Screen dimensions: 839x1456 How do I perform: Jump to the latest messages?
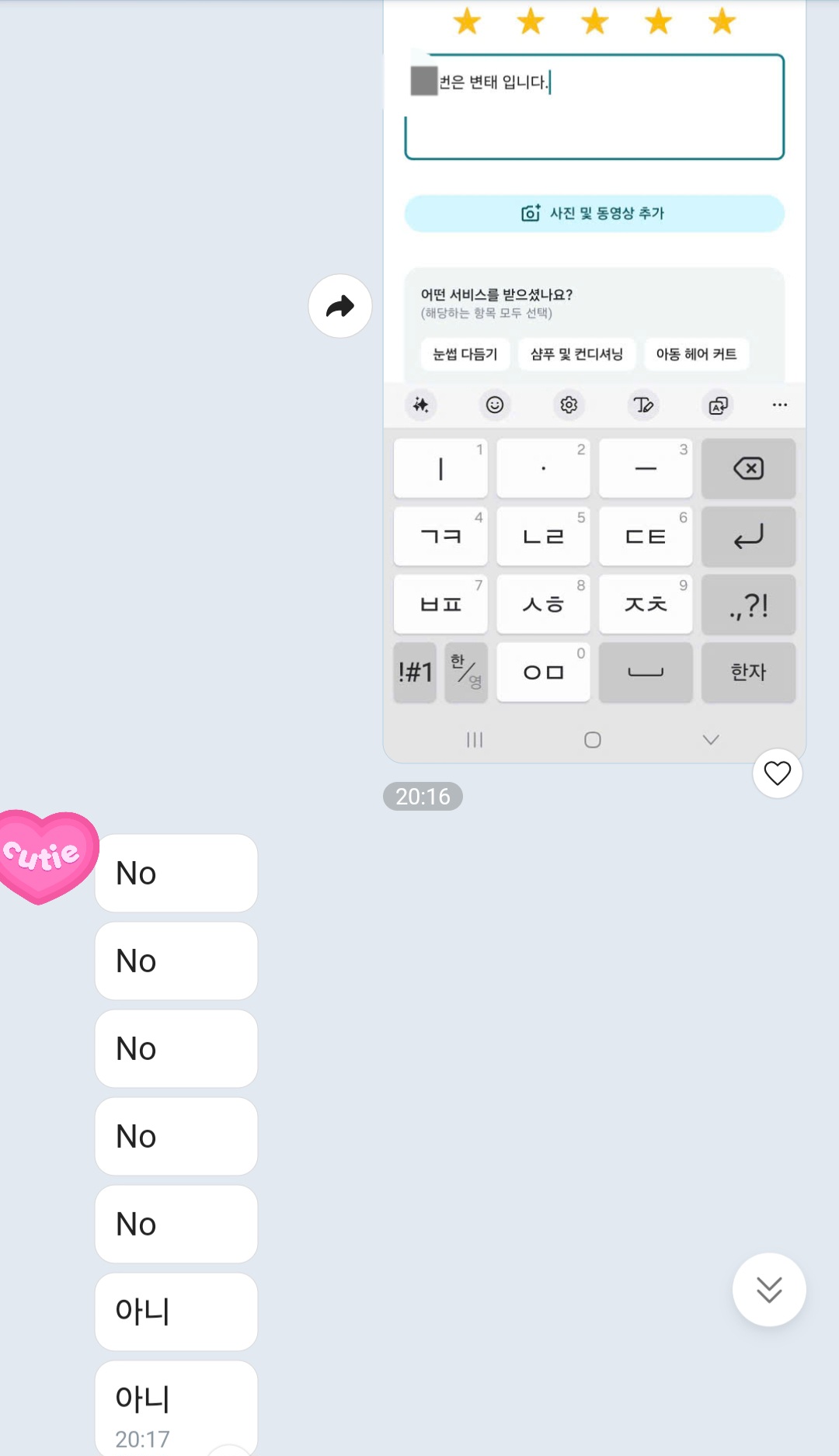(x=768, y=1290)
